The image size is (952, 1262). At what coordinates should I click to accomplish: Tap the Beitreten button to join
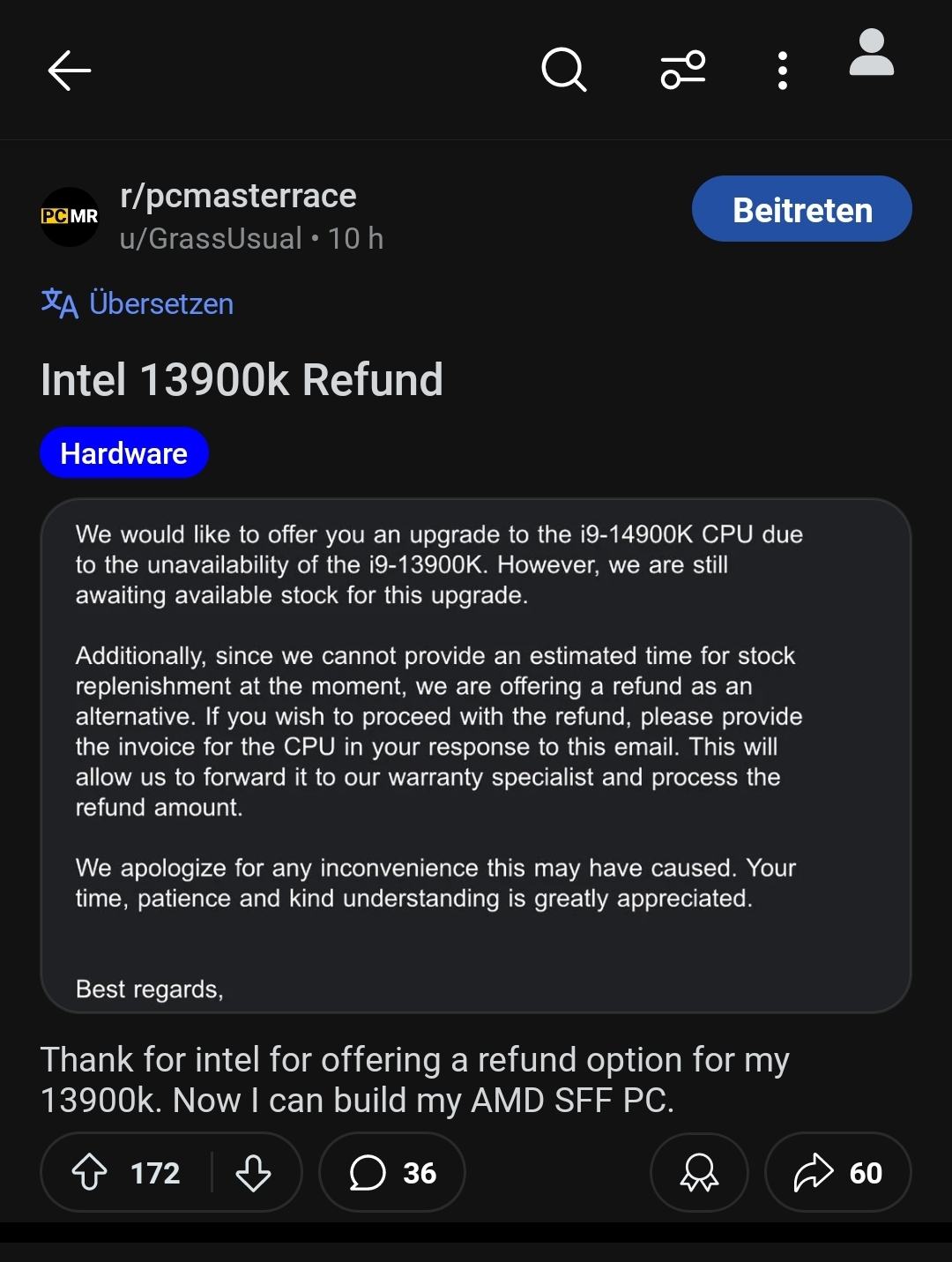pos(801,209)
